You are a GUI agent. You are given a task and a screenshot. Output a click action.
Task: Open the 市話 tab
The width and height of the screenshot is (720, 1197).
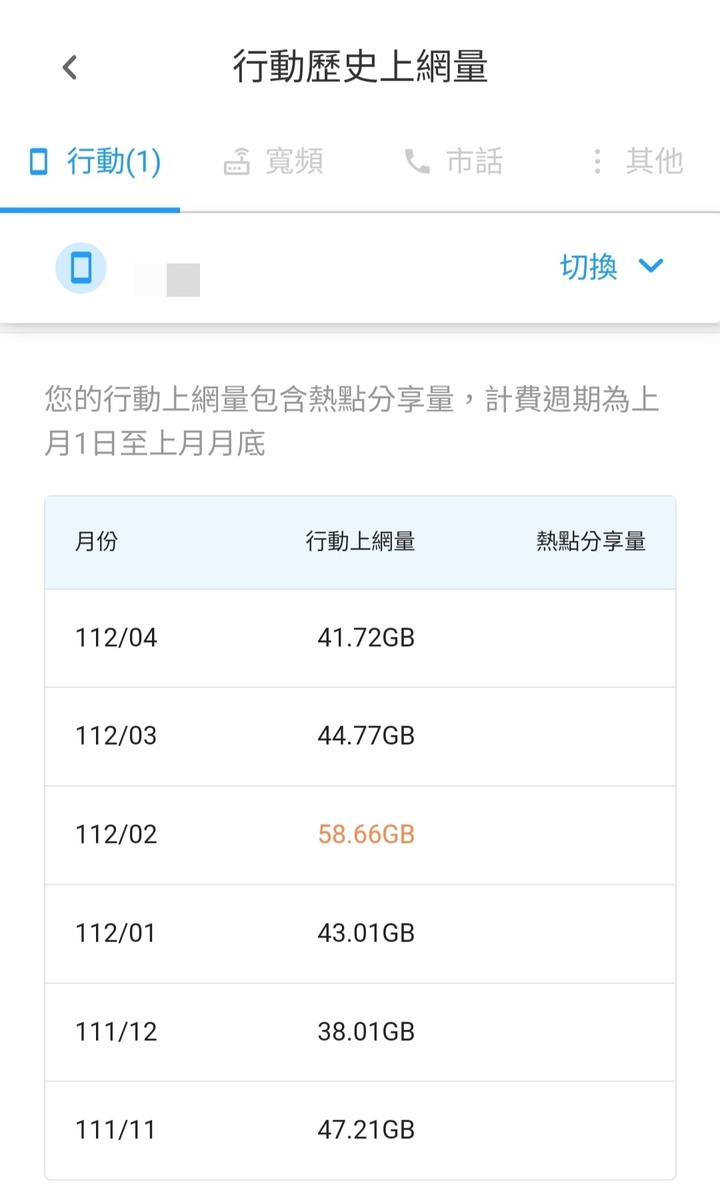coord(453,161)
